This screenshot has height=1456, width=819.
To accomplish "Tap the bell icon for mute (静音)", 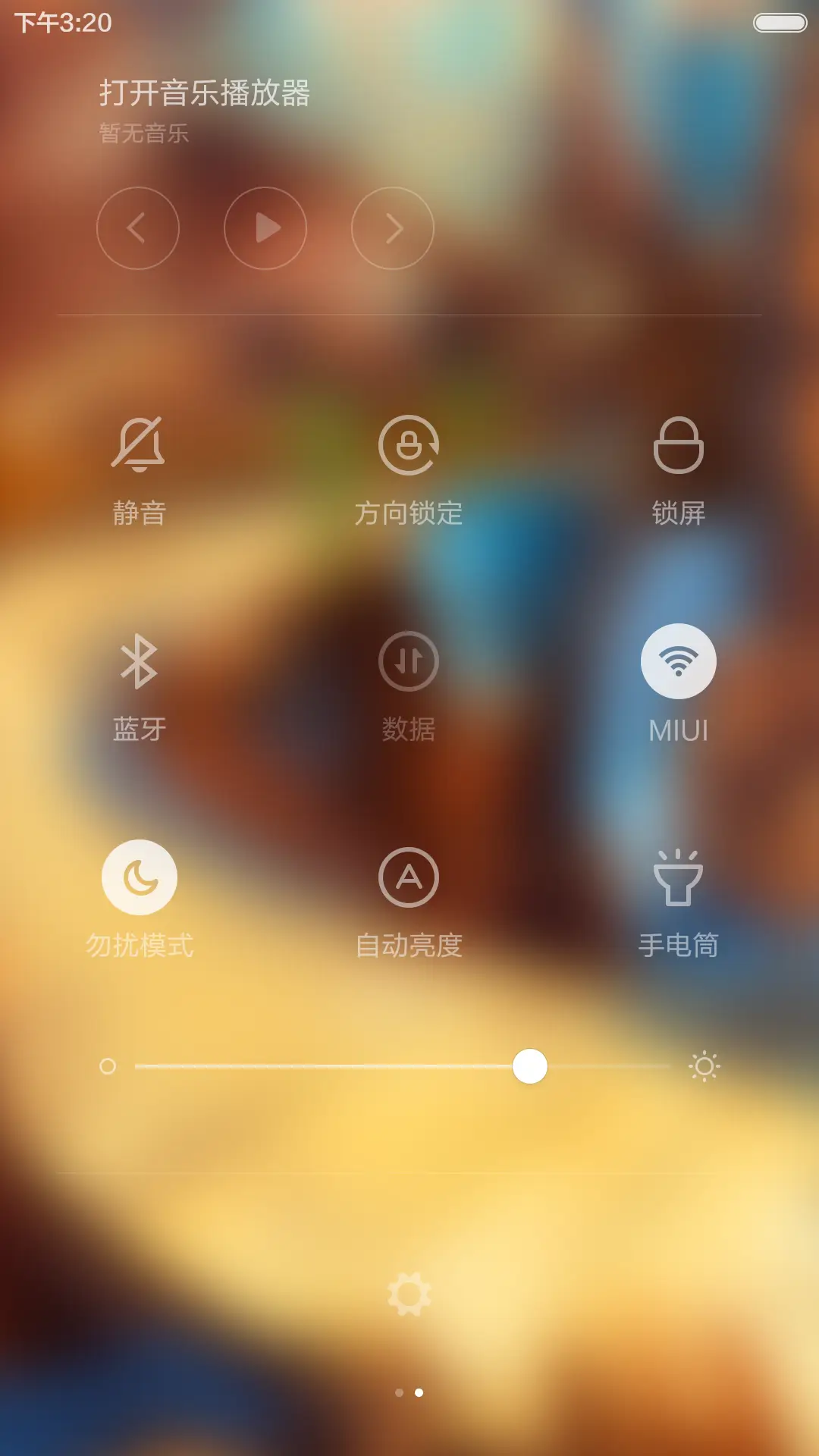I will click(138, 446).
